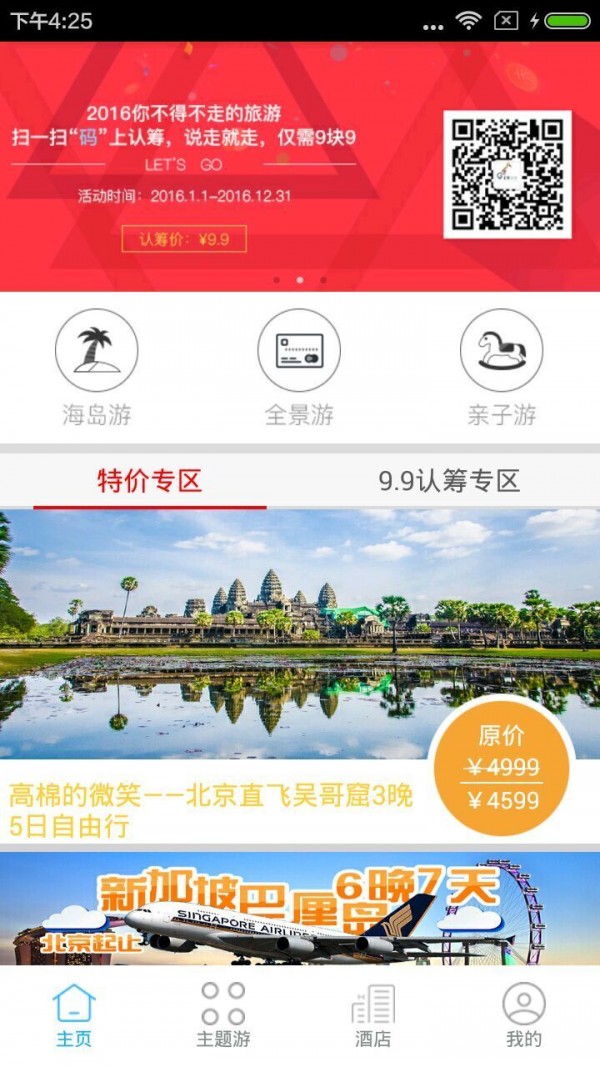Switch to the 主题游 tab
Screen dimensions: 600x1067
point(223,1015)
